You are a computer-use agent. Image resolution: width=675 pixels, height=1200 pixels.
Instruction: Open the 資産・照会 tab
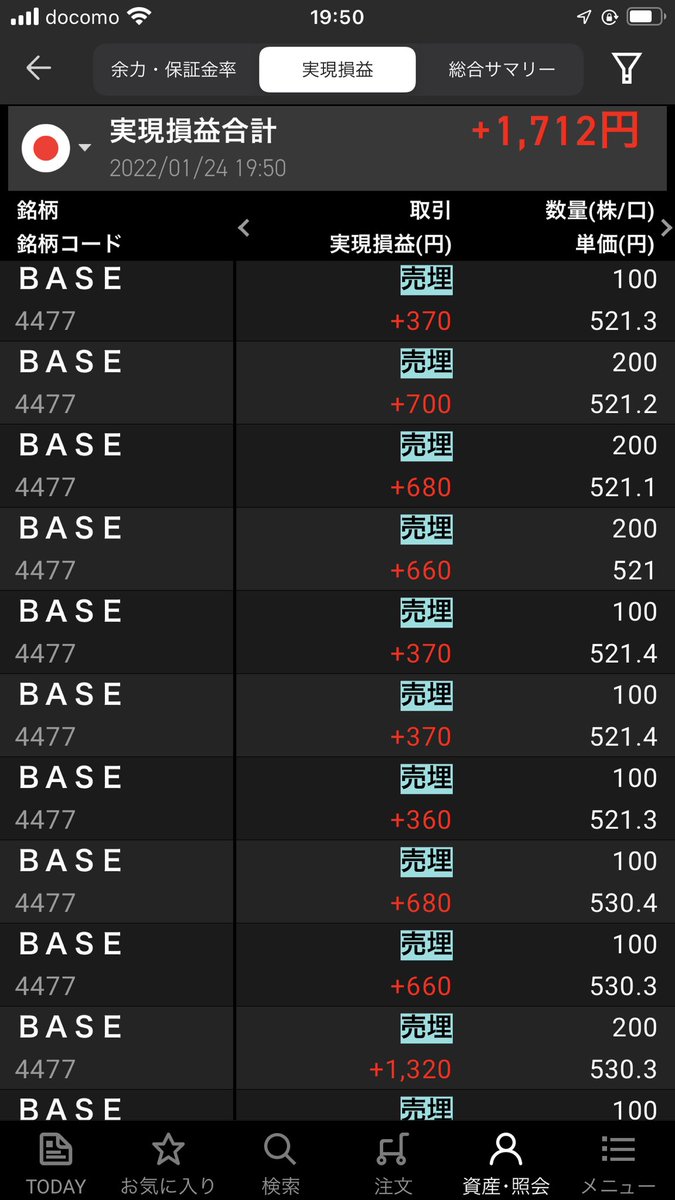(x=506, y=1164)
